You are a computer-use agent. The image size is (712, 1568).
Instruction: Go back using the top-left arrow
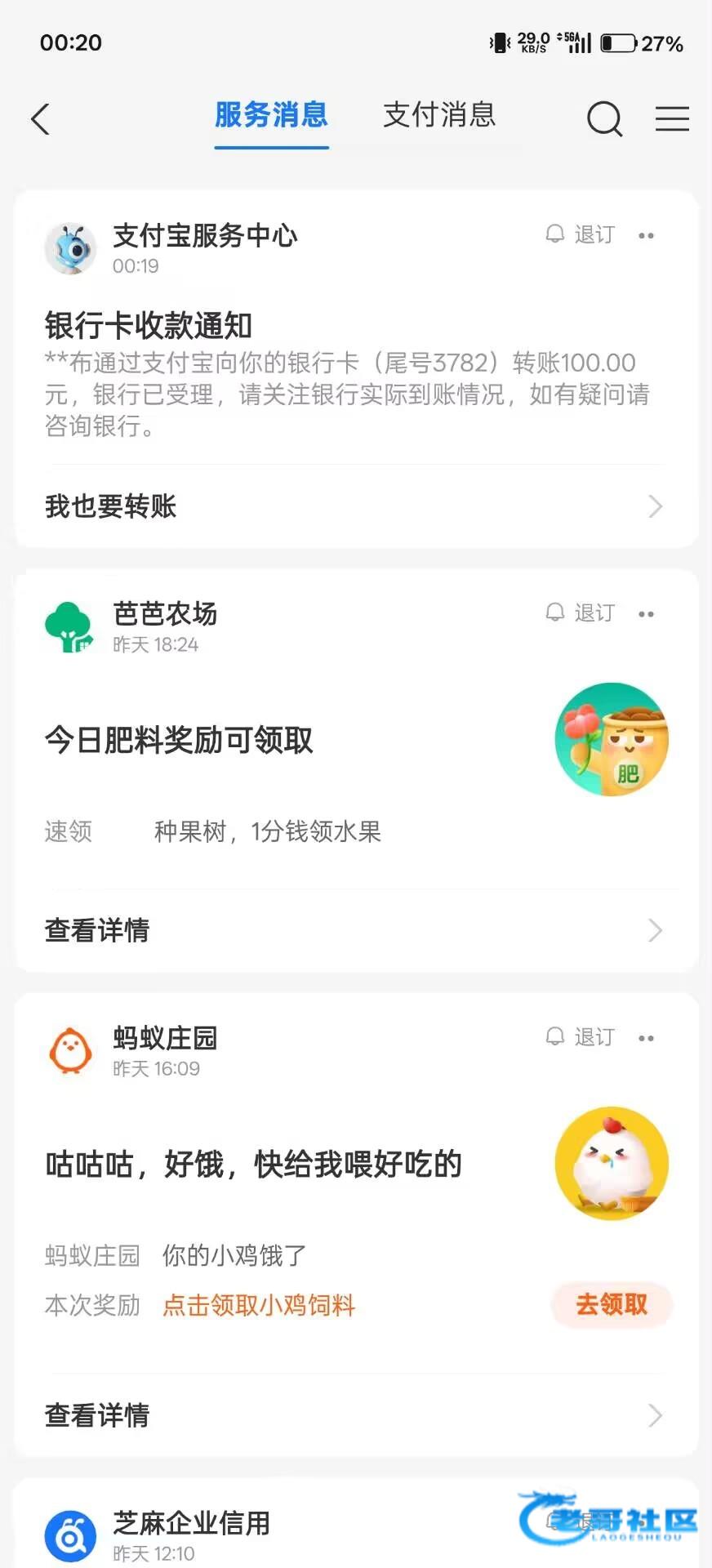(x=40, y=119)
